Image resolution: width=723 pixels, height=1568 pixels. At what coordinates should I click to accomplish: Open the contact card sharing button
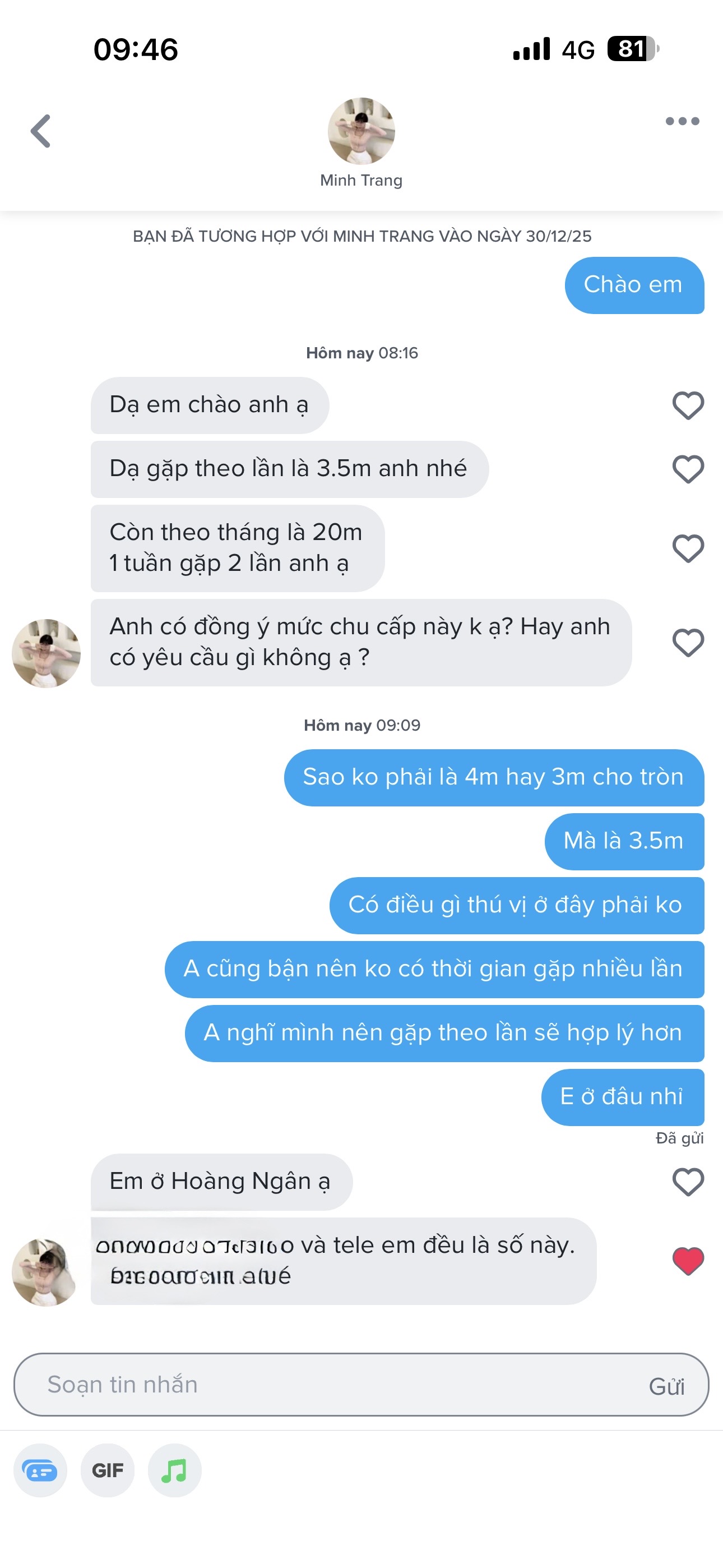[x=40, y=1470]
